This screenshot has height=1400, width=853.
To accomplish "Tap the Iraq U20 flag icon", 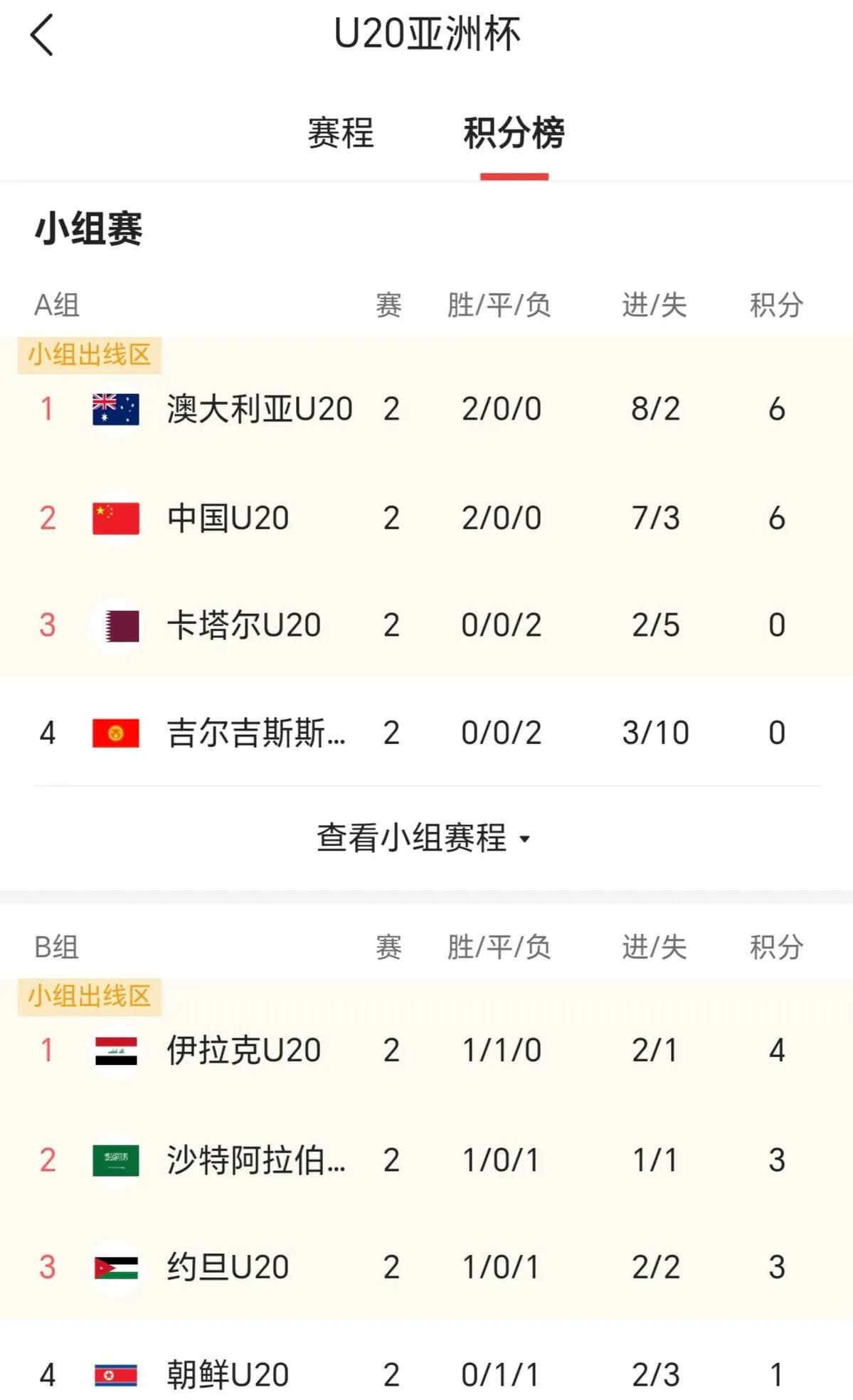I will point(115,1049).
